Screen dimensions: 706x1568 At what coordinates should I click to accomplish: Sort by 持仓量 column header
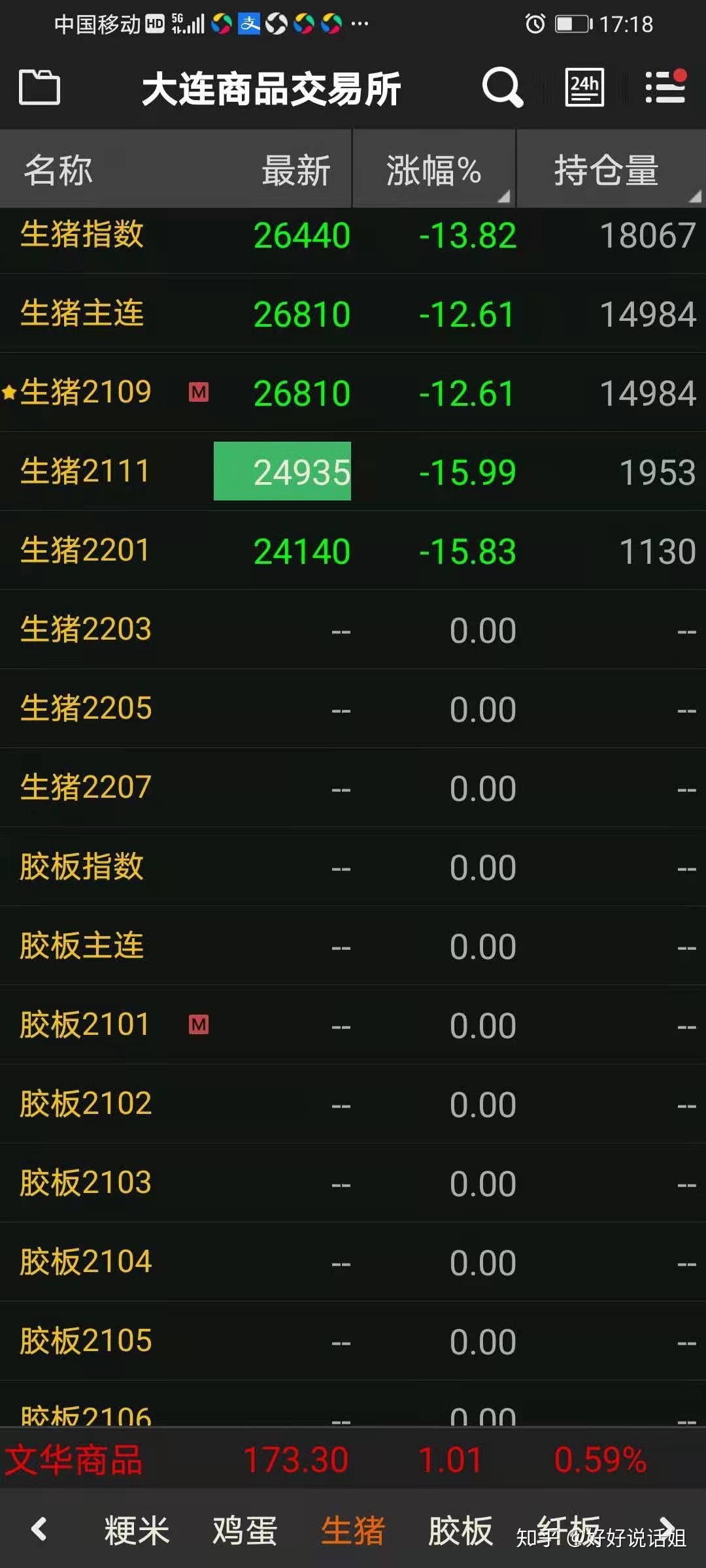click(x=611, y=169)
